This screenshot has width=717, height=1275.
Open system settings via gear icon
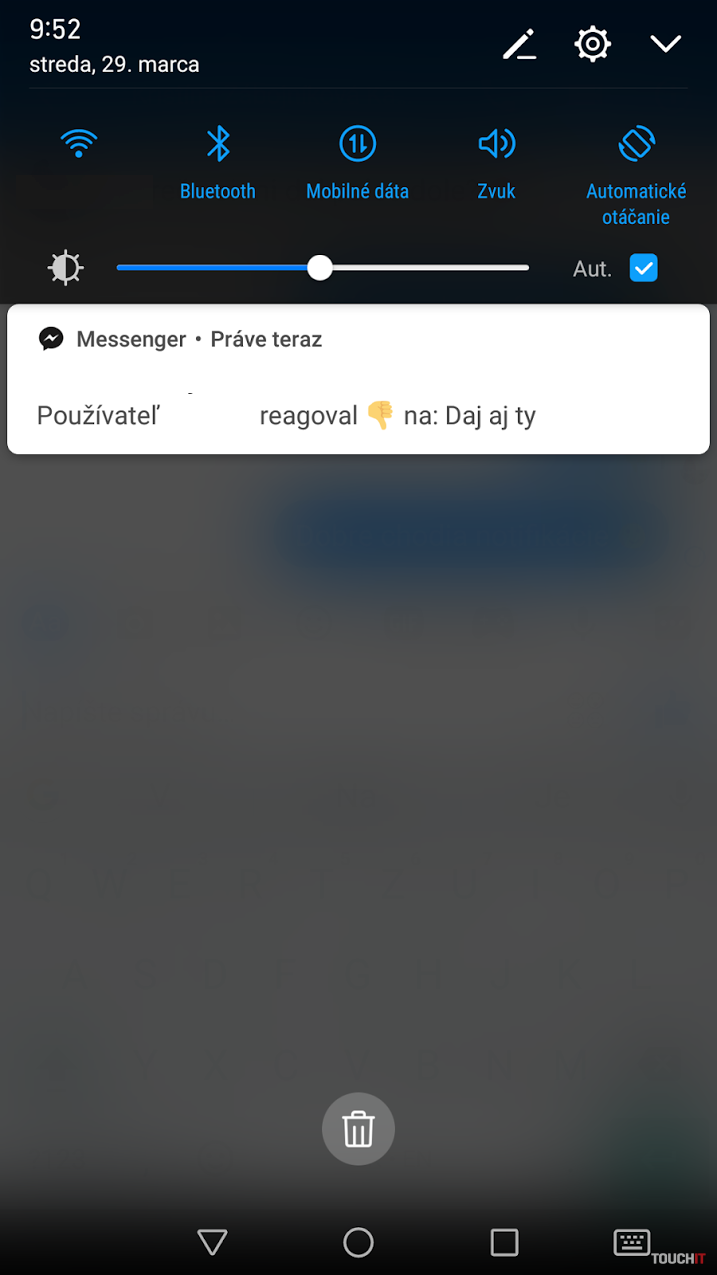point(592,44)
